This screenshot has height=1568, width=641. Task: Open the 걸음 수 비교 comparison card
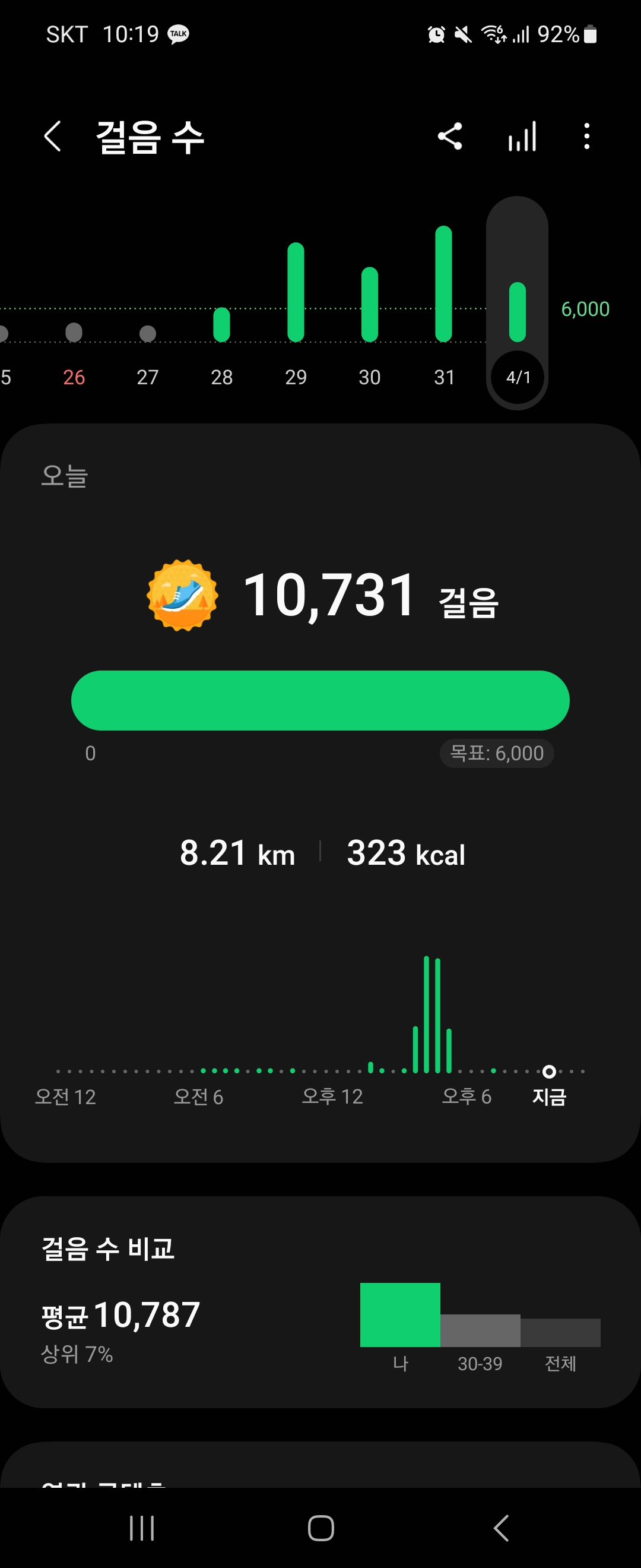[x=320, y=1303]
